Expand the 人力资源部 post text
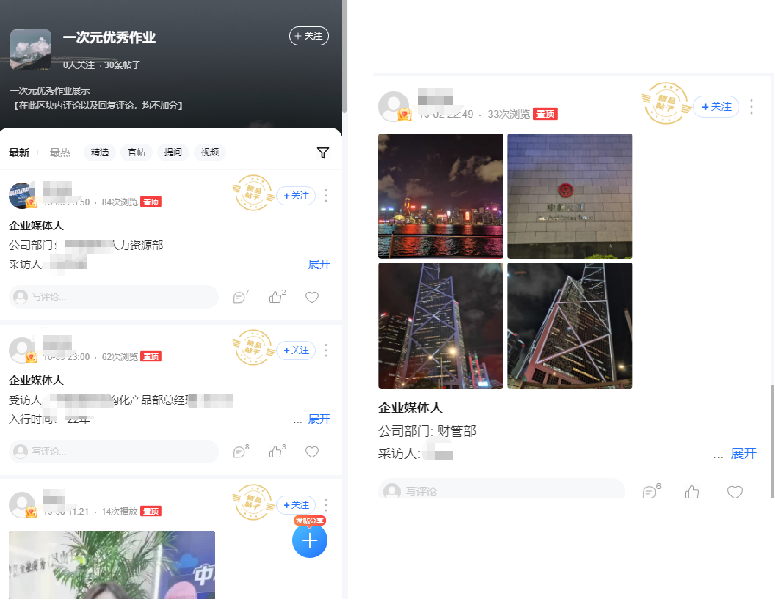Image resolution: width=775 pixels, height=600 pixels. (x=319, y=265)
